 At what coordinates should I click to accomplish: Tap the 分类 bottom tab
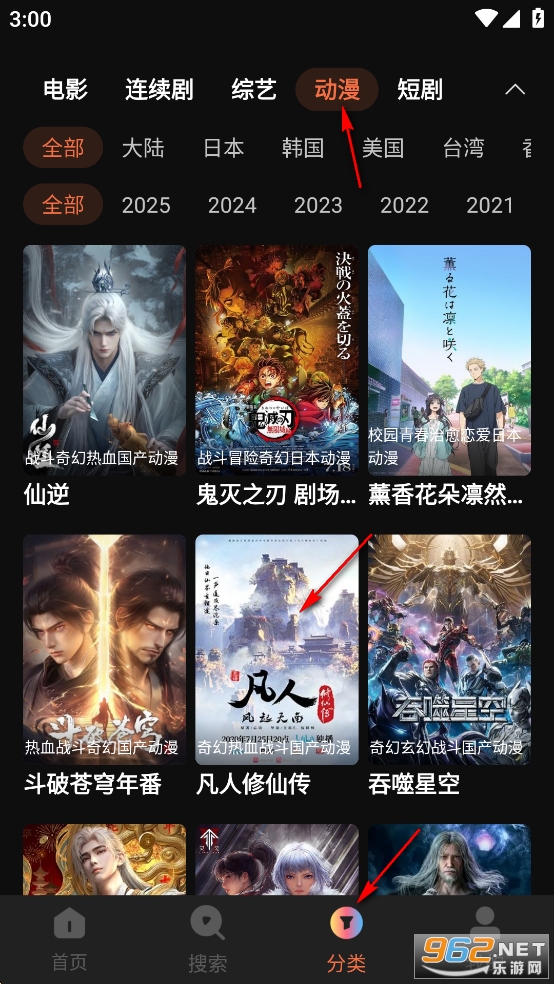(x=346, y=939)
